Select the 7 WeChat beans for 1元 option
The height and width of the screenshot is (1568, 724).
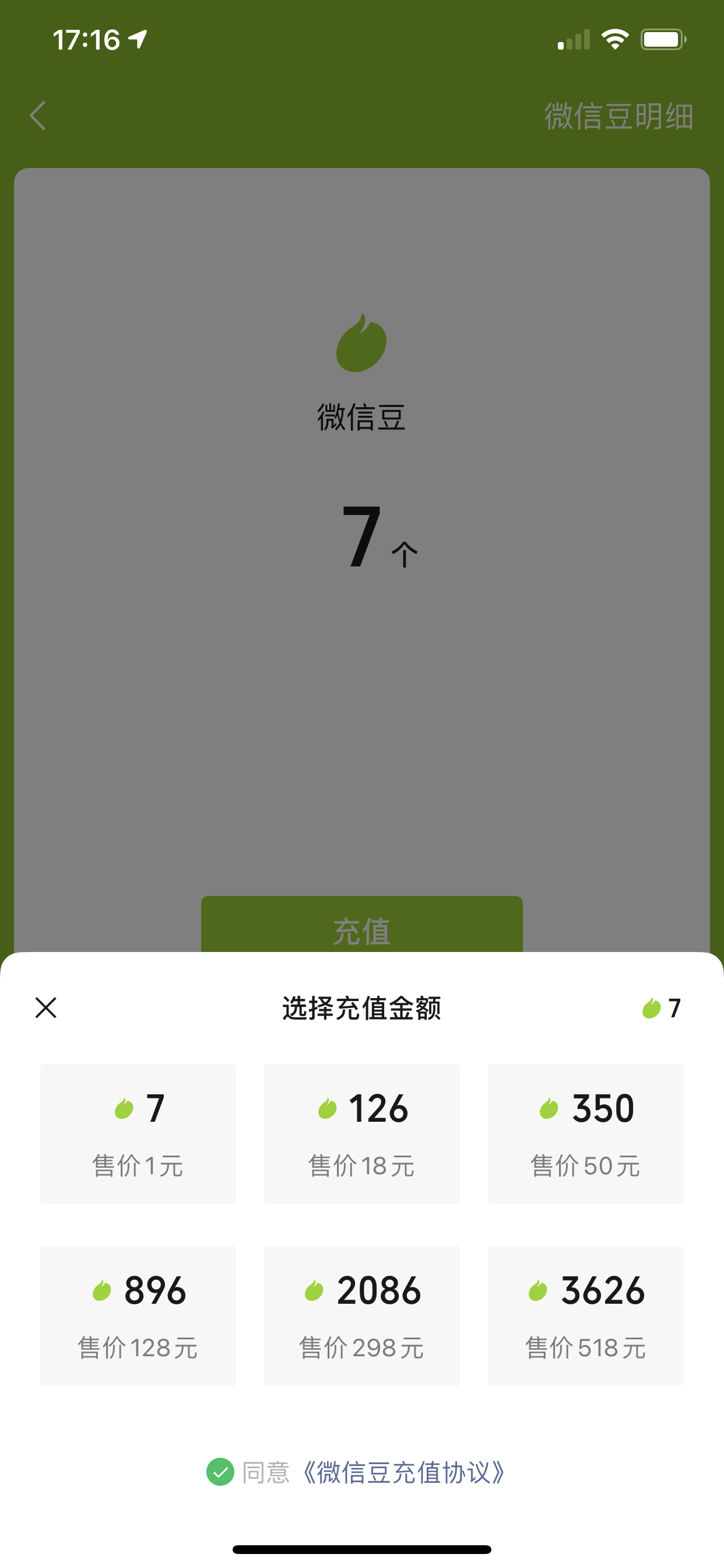138,1133
